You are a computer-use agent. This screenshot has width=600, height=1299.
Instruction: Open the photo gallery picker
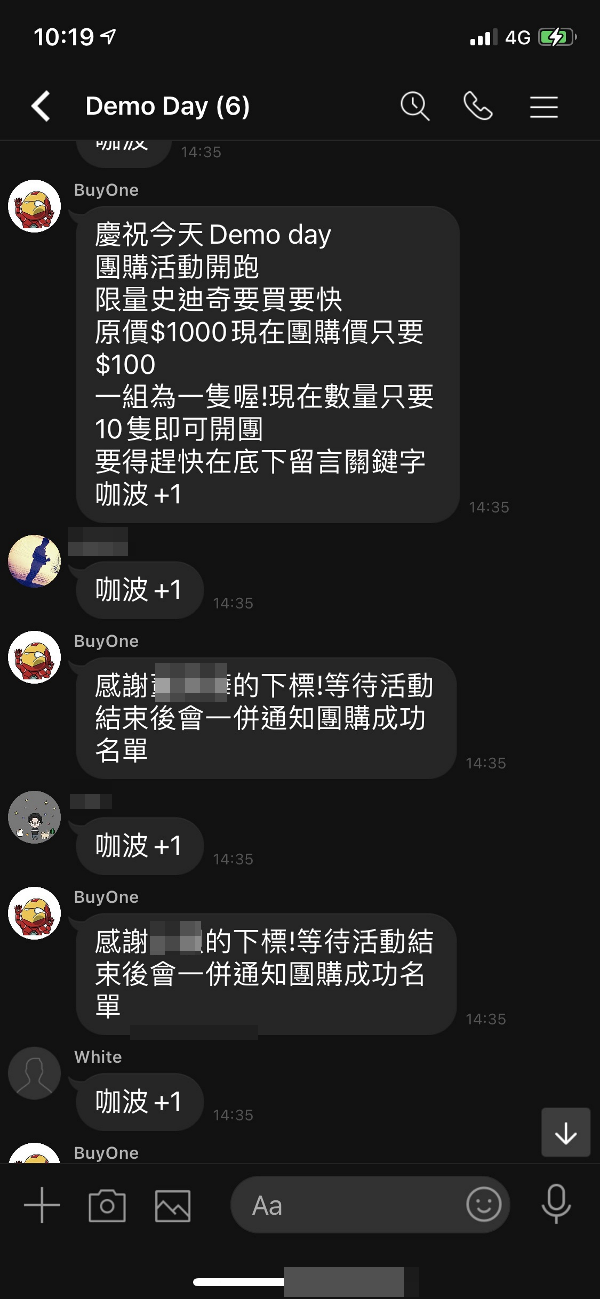(x=172, y=1206)
